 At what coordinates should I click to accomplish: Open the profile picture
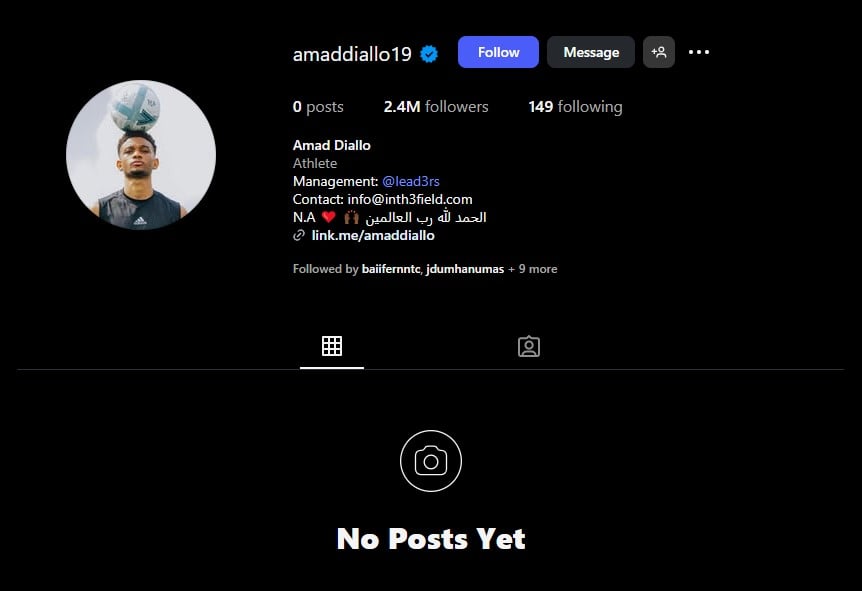(x=141, y=155)
